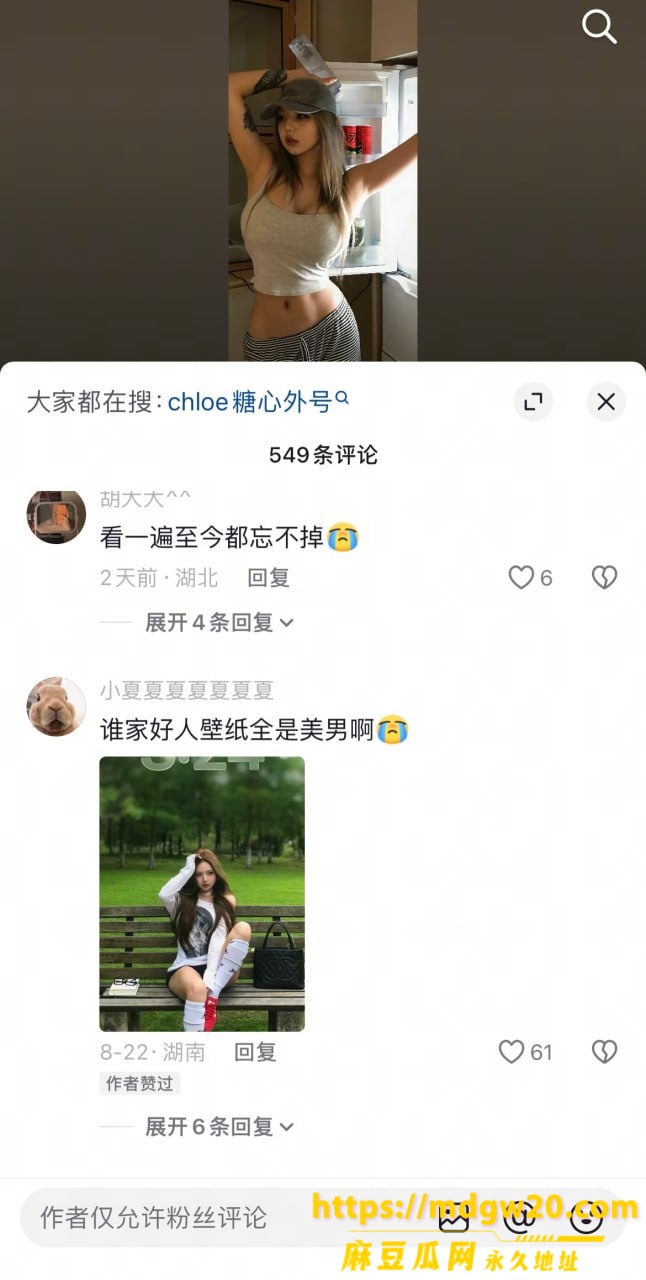
Task: Reply to 小夏夏夏夏夏夏夏's comment
Action: tap(255, 1052)
